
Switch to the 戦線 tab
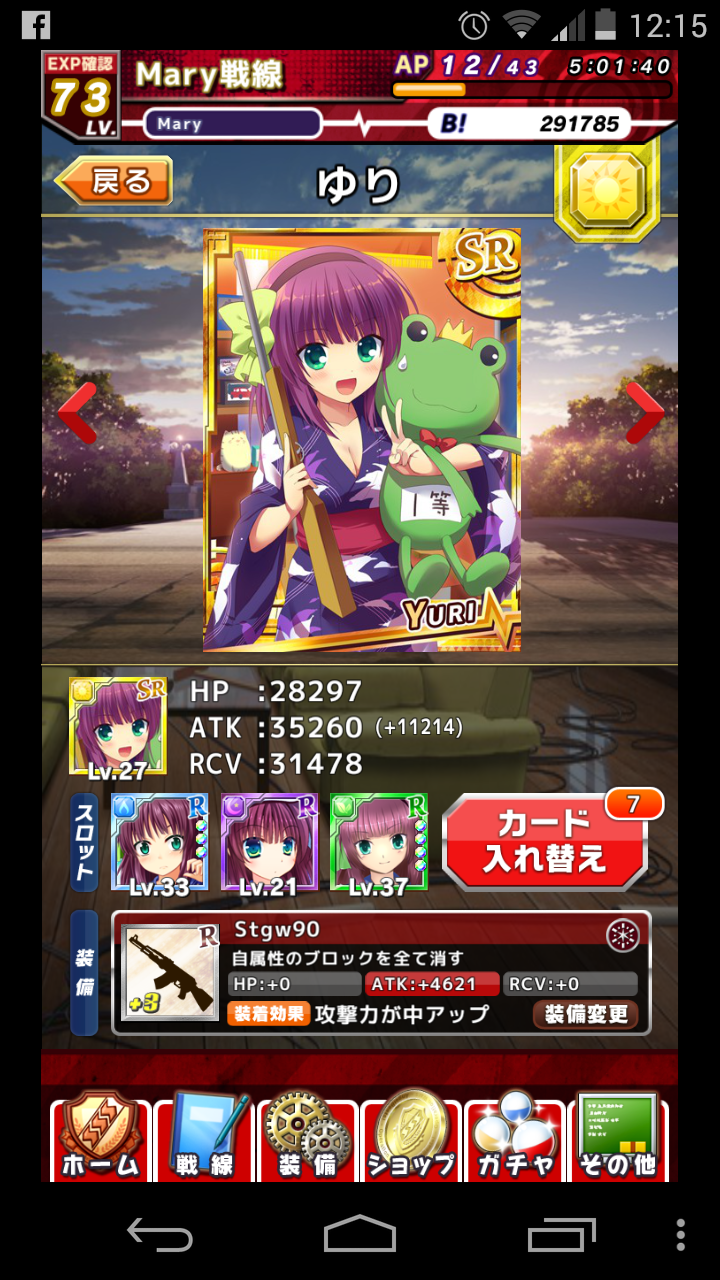coord(204,1137)
